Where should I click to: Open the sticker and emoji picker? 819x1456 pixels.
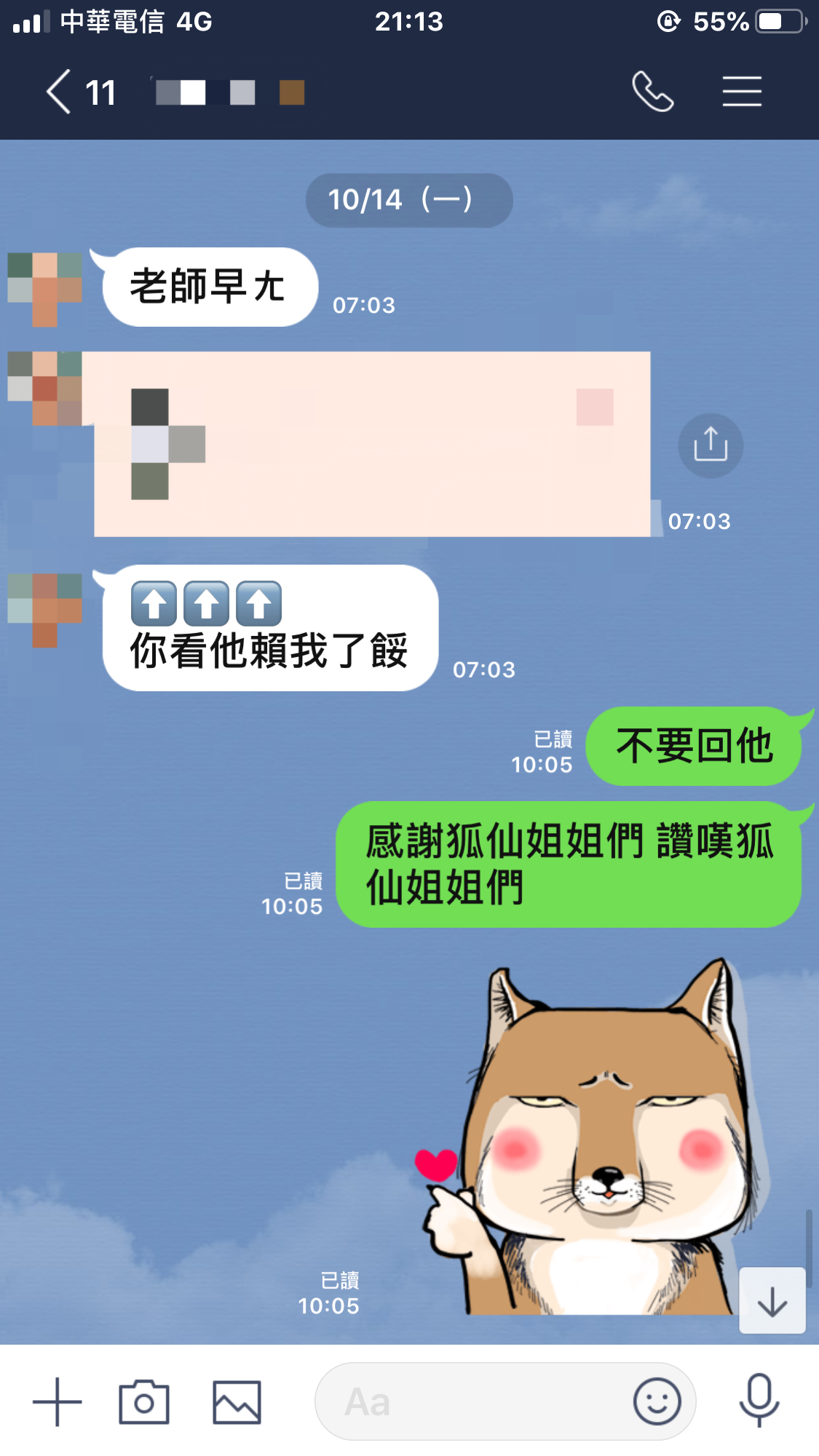[x=657, y=1401]
